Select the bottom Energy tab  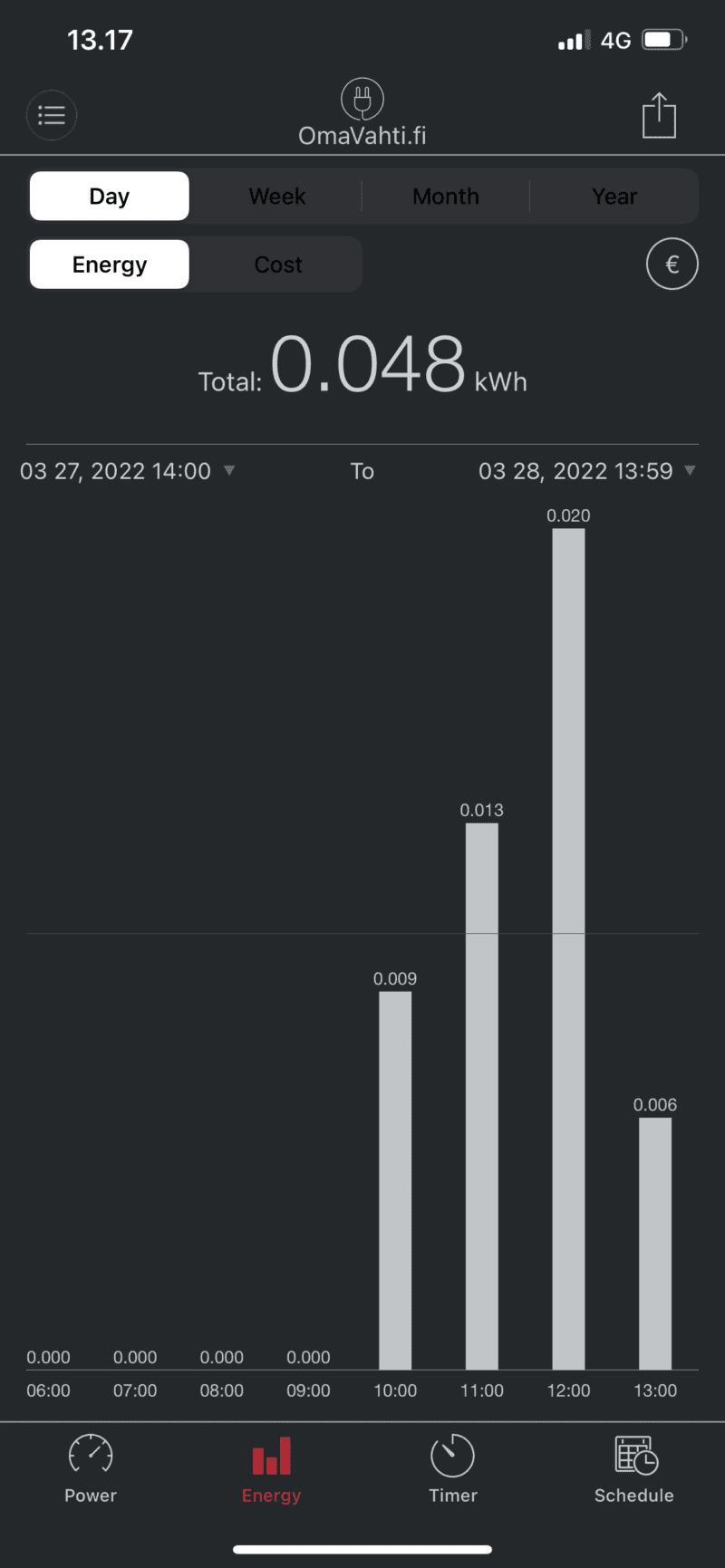(x=271, y=1469)
